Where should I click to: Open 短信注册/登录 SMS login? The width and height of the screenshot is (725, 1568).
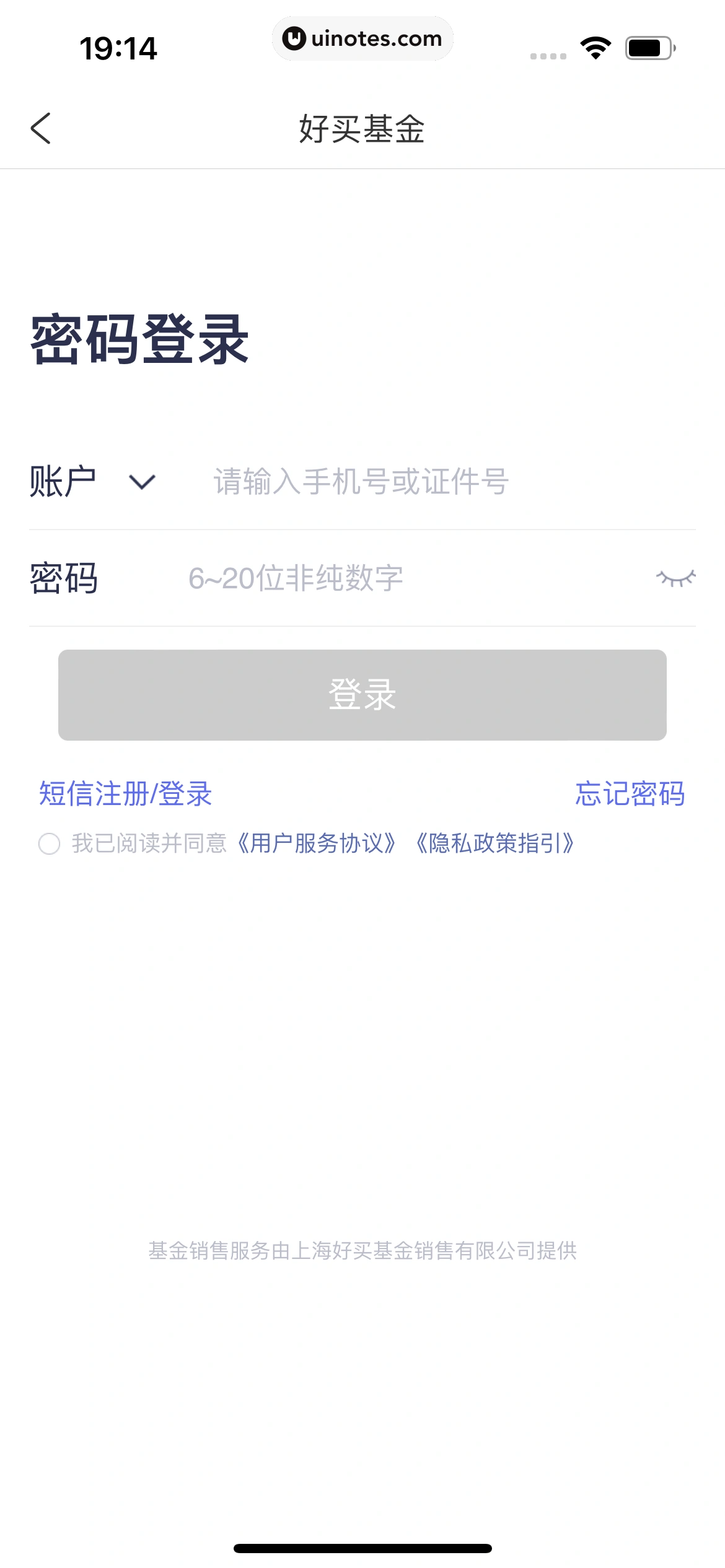126,794
